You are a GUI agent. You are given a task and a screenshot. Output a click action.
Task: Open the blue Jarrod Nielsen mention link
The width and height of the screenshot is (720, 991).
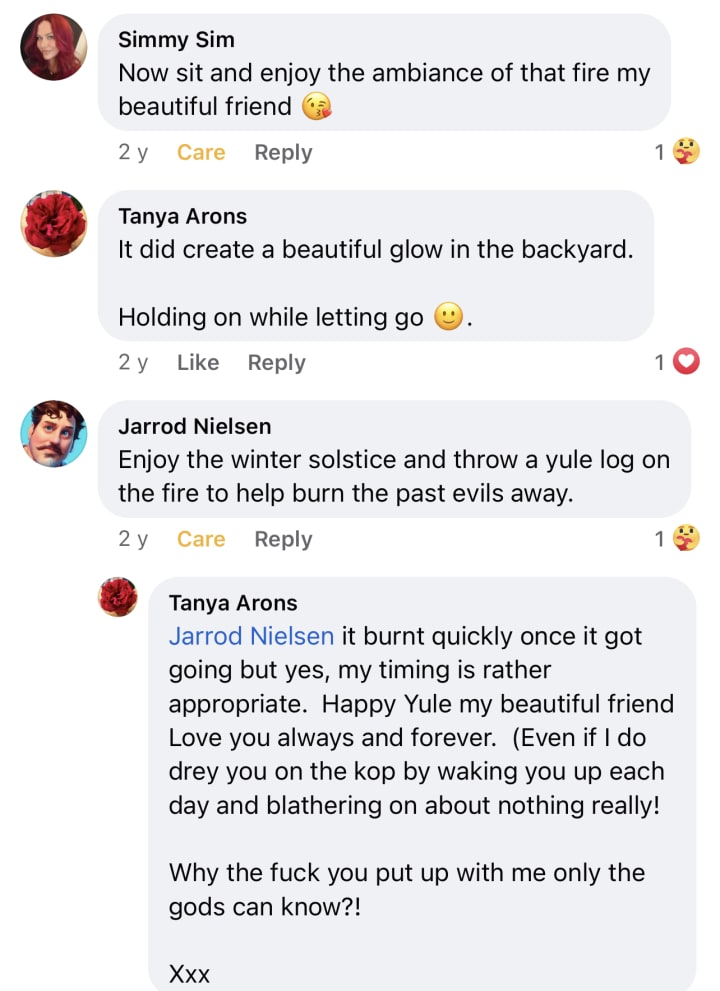(x=251, y=636)
